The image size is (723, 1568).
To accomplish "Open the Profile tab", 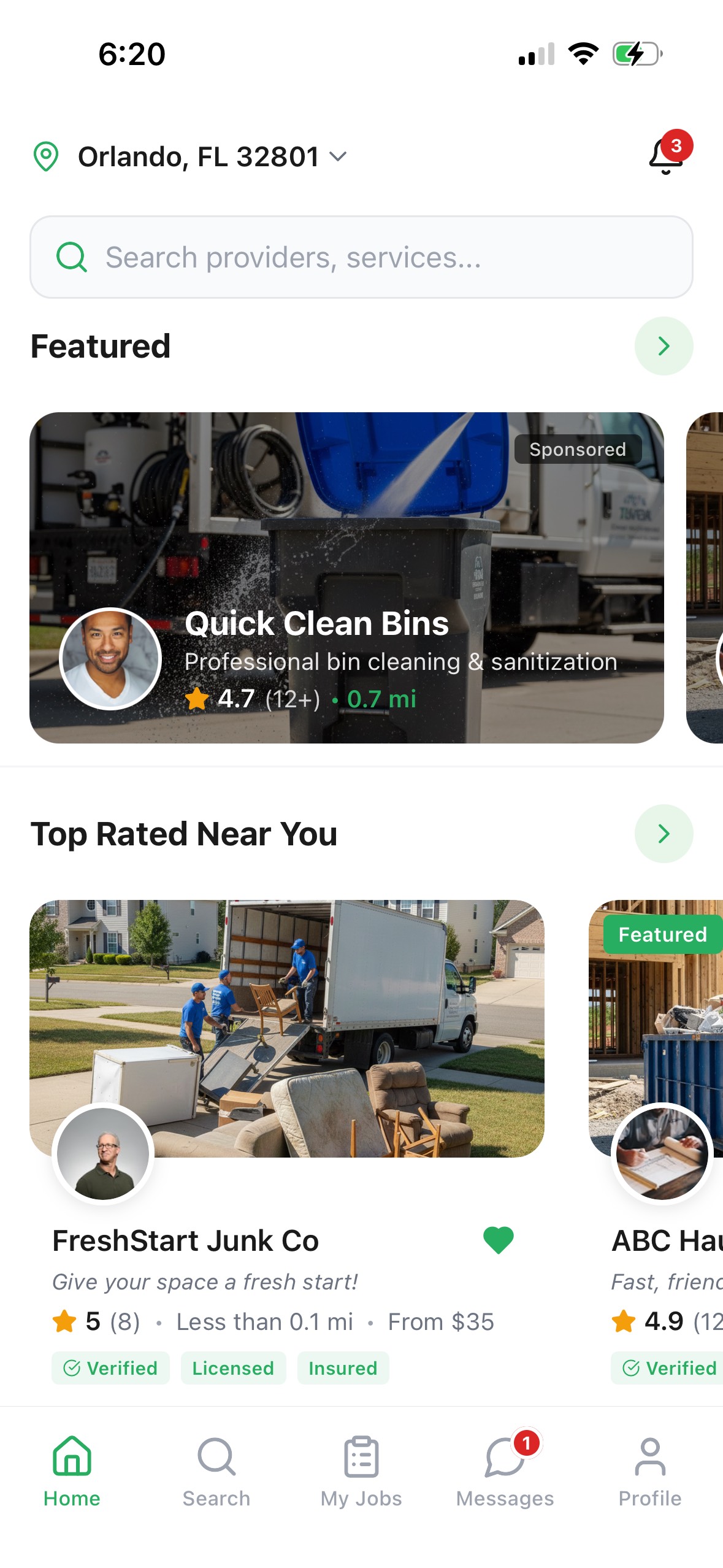I will tap(649, 1470).
